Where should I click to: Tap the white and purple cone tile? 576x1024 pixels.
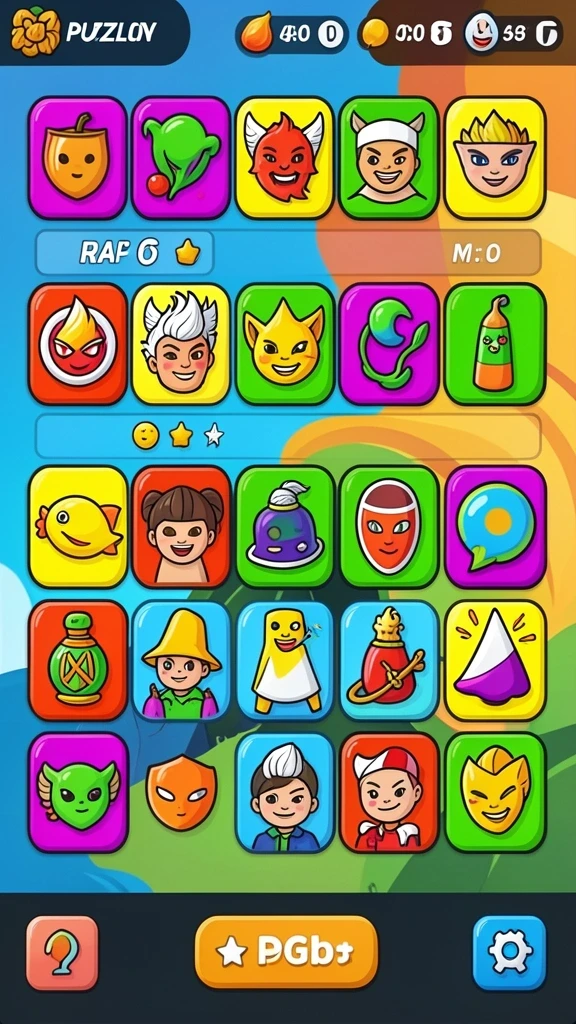coord(495,660)
